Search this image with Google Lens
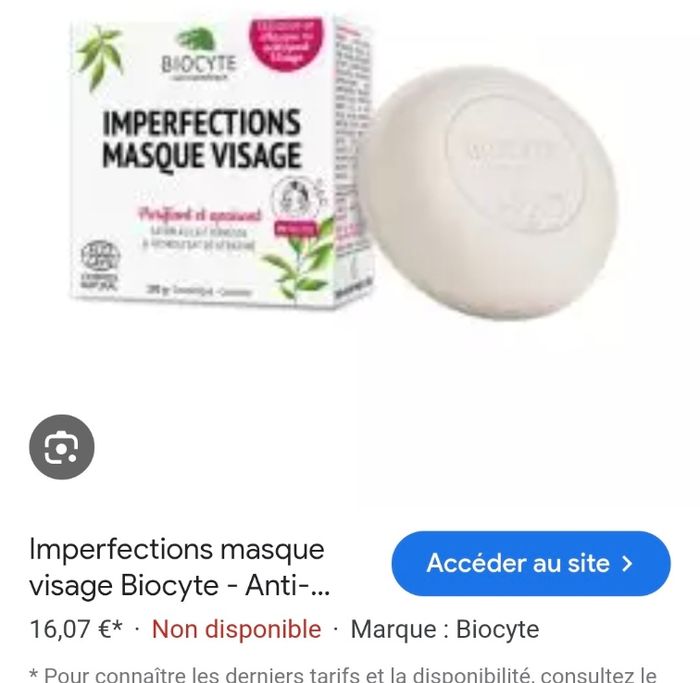This screenshot has height=683, width=700. click(x=61, y=447)
